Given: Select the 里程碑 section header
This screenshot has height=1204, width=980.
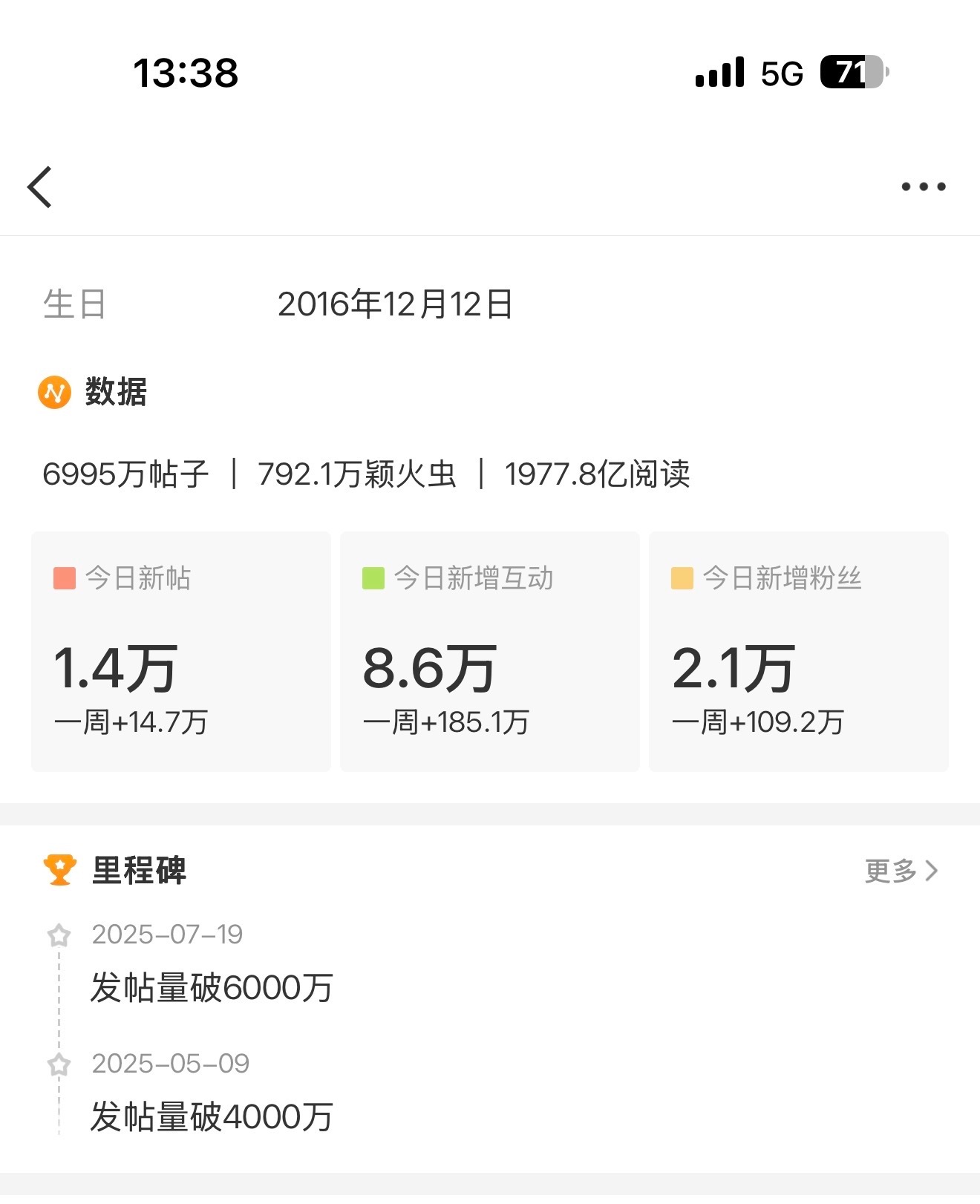Looking at the screenshot, I should (138, 871).
